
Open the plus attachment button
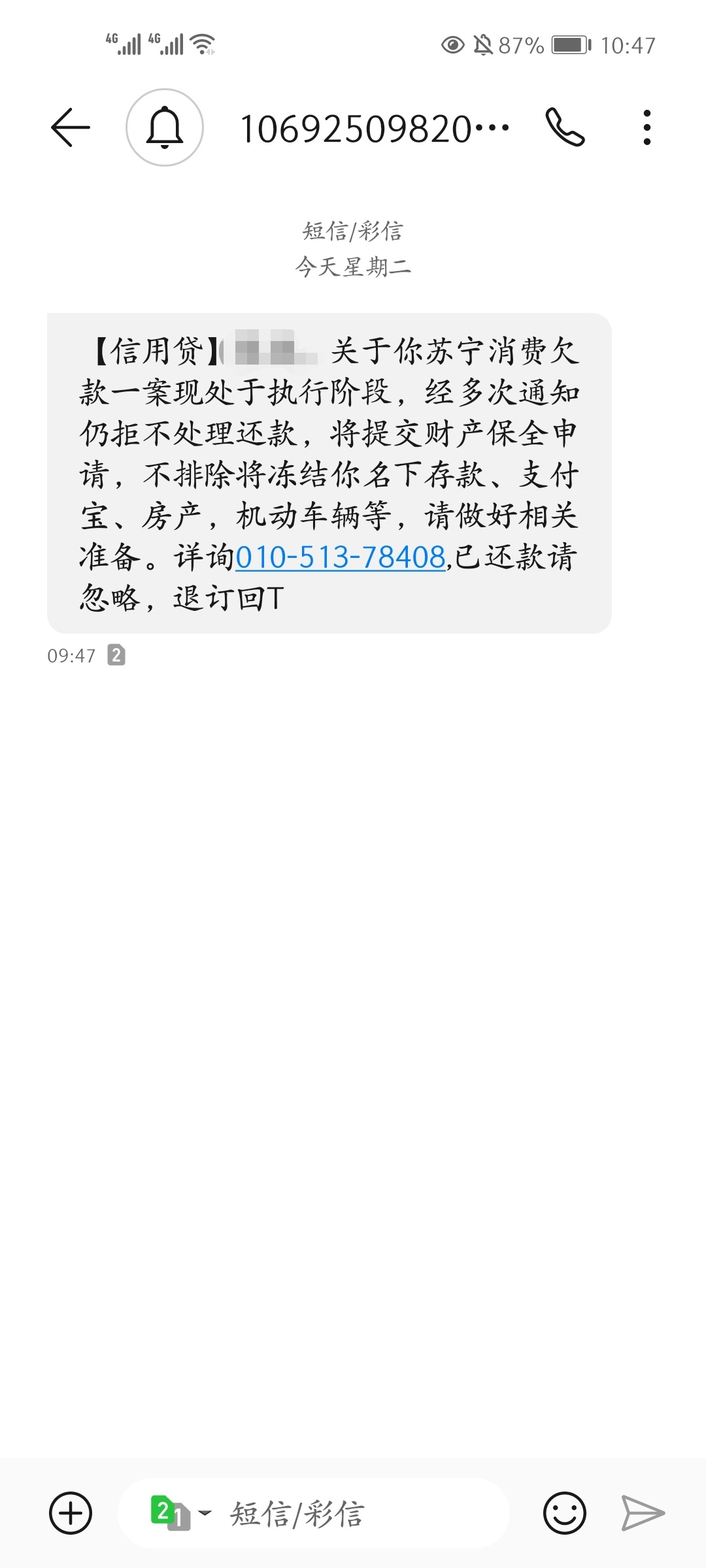tap(71, 1513)
